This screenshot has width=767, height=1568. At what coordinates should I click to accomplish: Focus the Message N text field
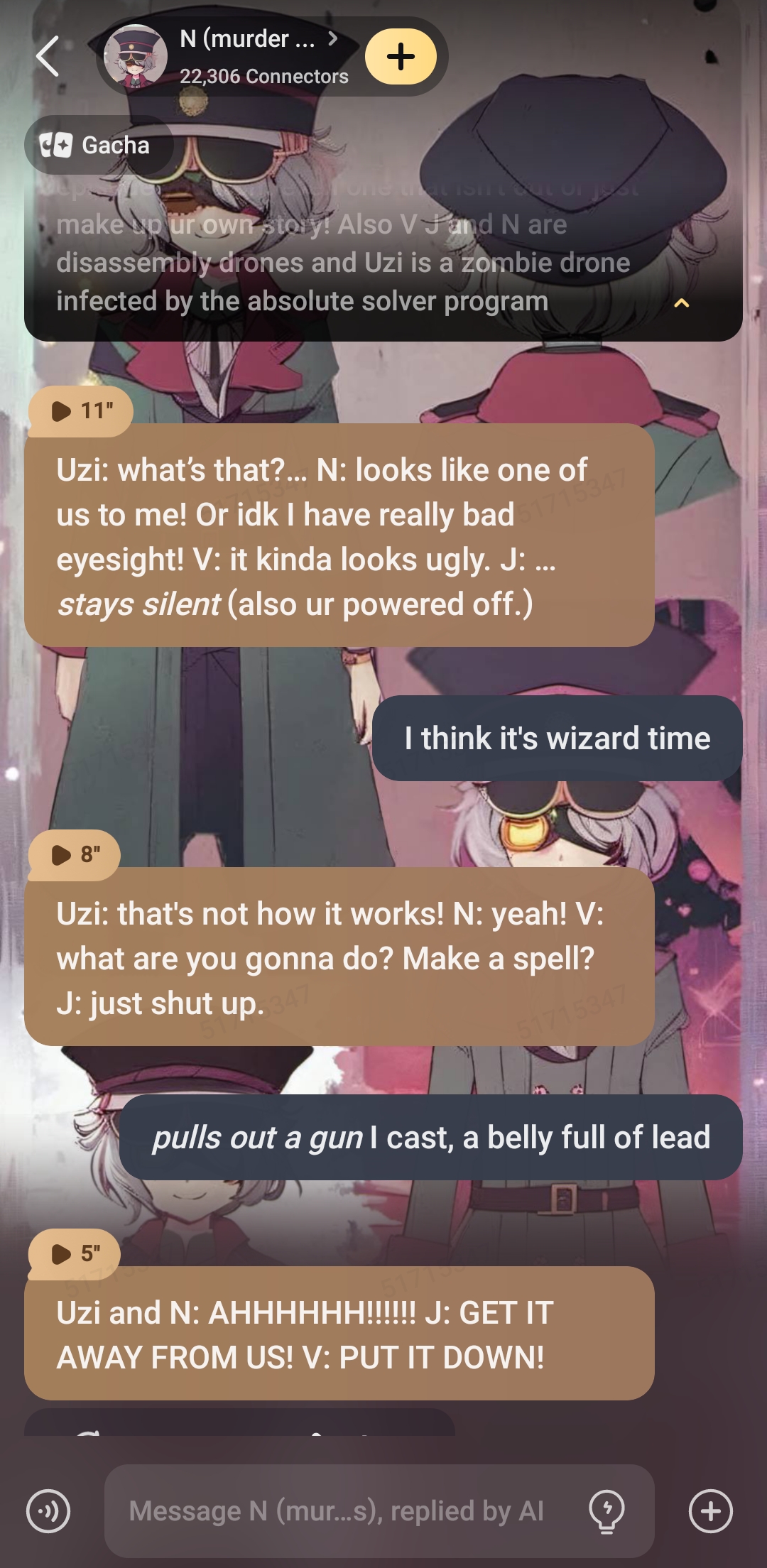(341, 1511)
